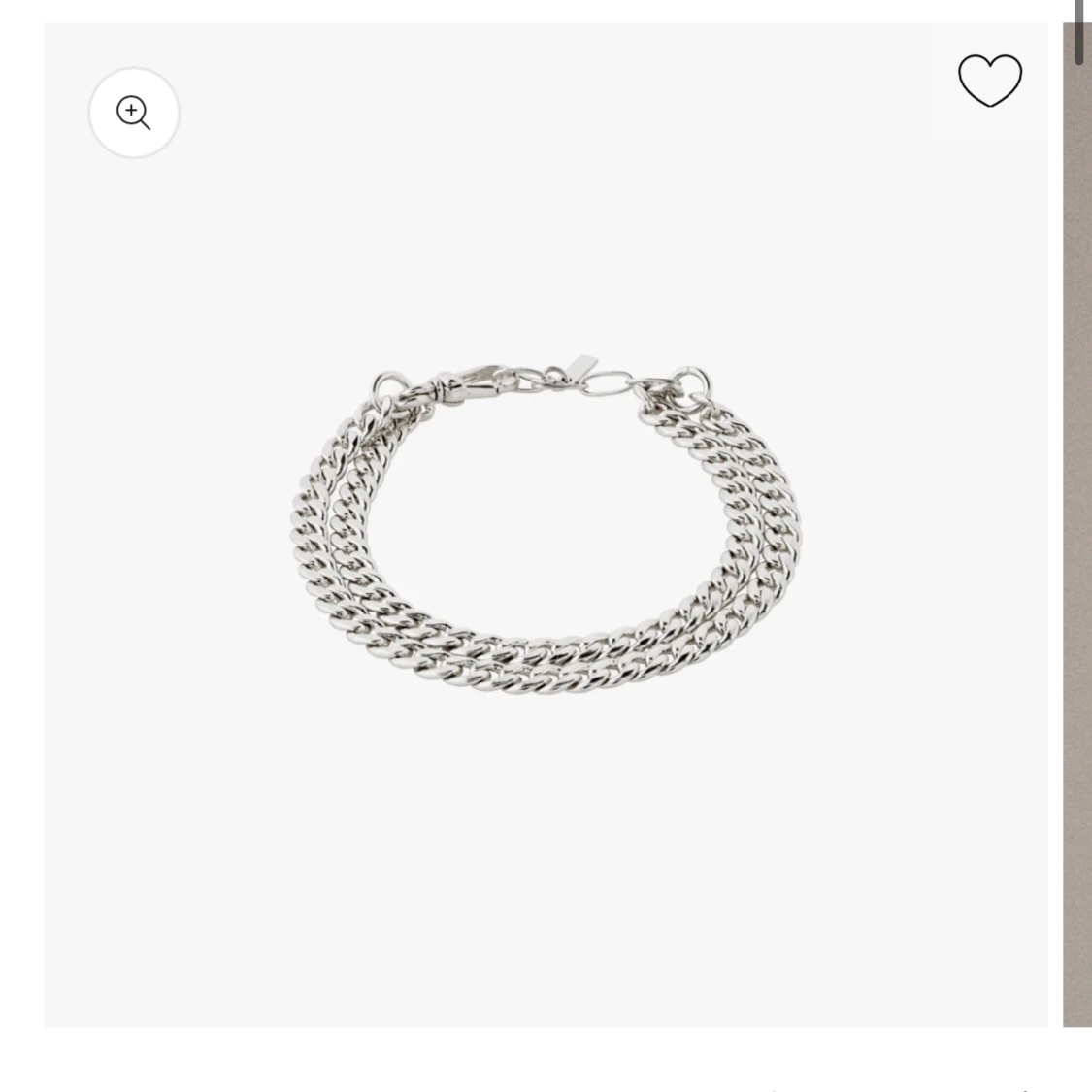
Task: Open the silver chain bracelet photo
Action: [x=546, y=529]
